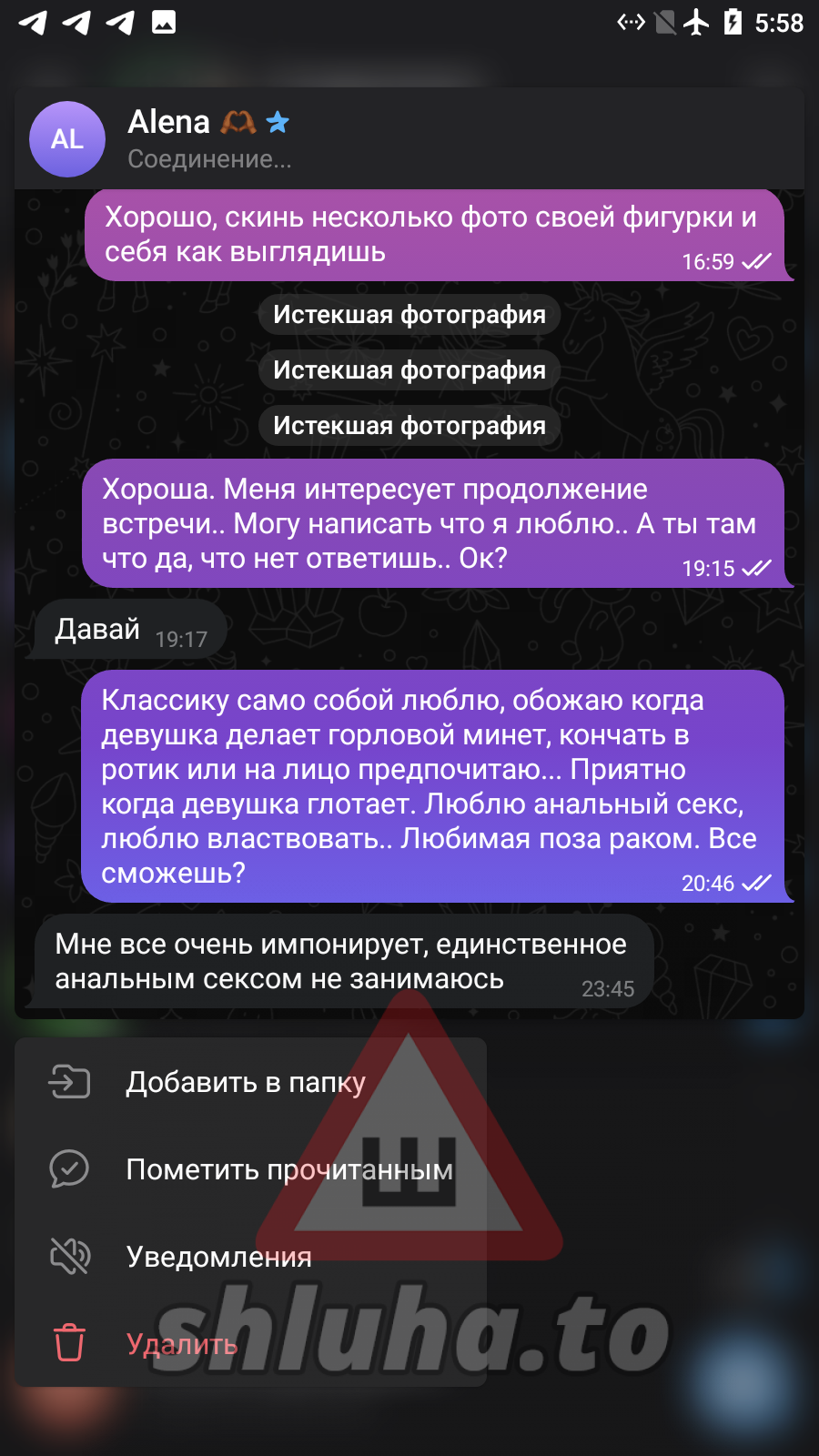Tap the AL profile avatar

[x=67, y=139]
